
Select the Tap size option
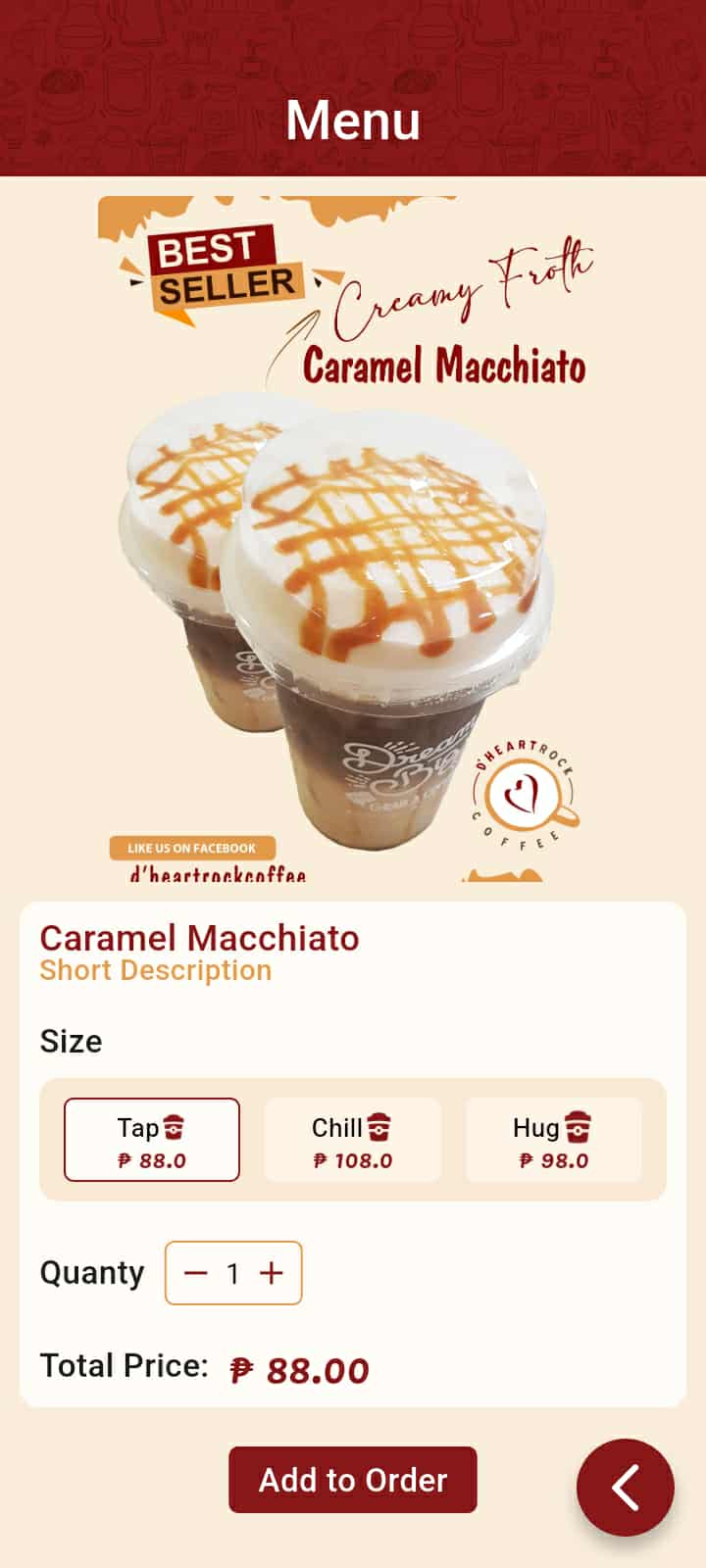click(x=152, y=1140)
